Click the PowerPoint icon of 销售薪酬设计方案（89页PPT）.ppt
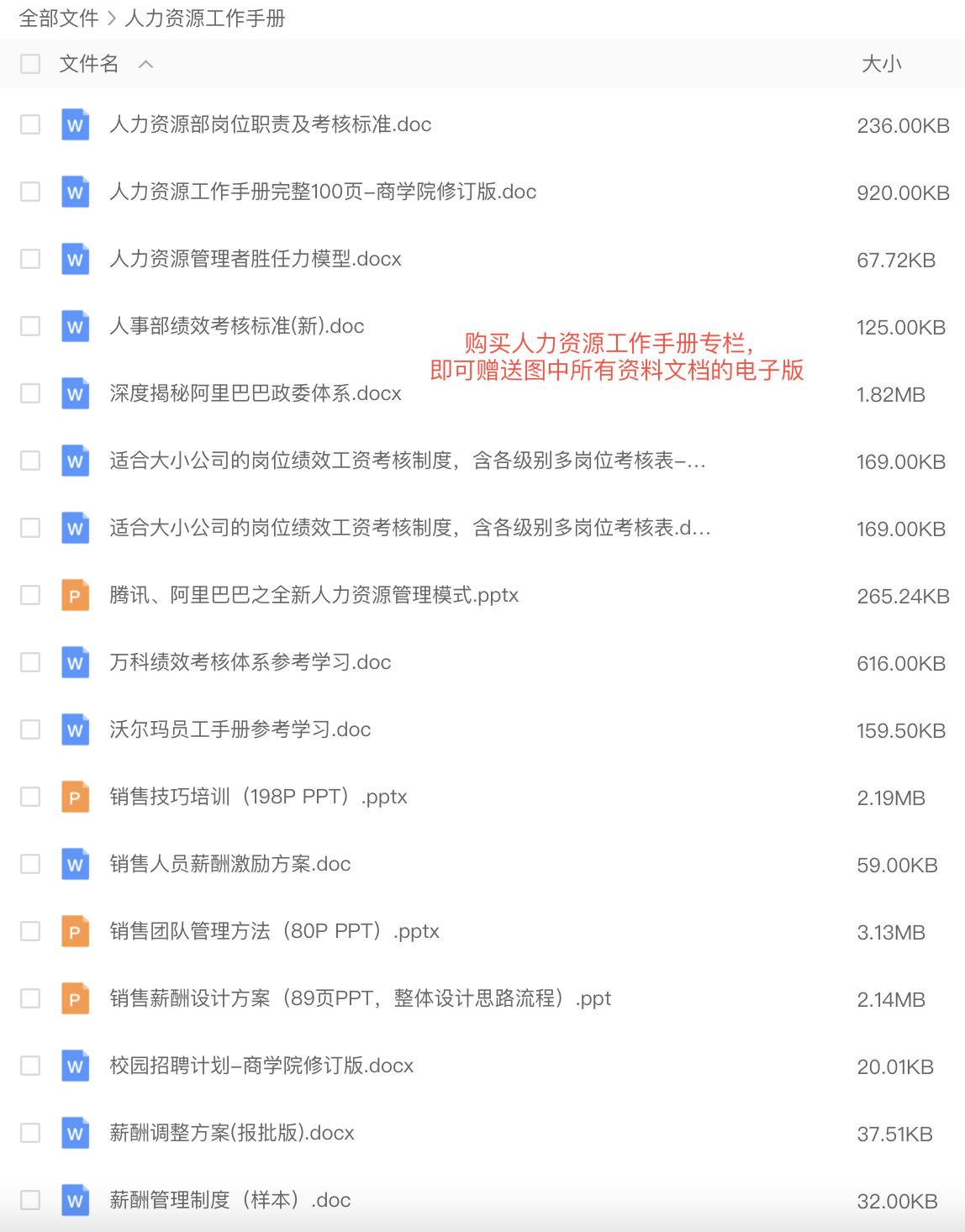Screen dimensions: 965x1232 [x=75, y=998]
